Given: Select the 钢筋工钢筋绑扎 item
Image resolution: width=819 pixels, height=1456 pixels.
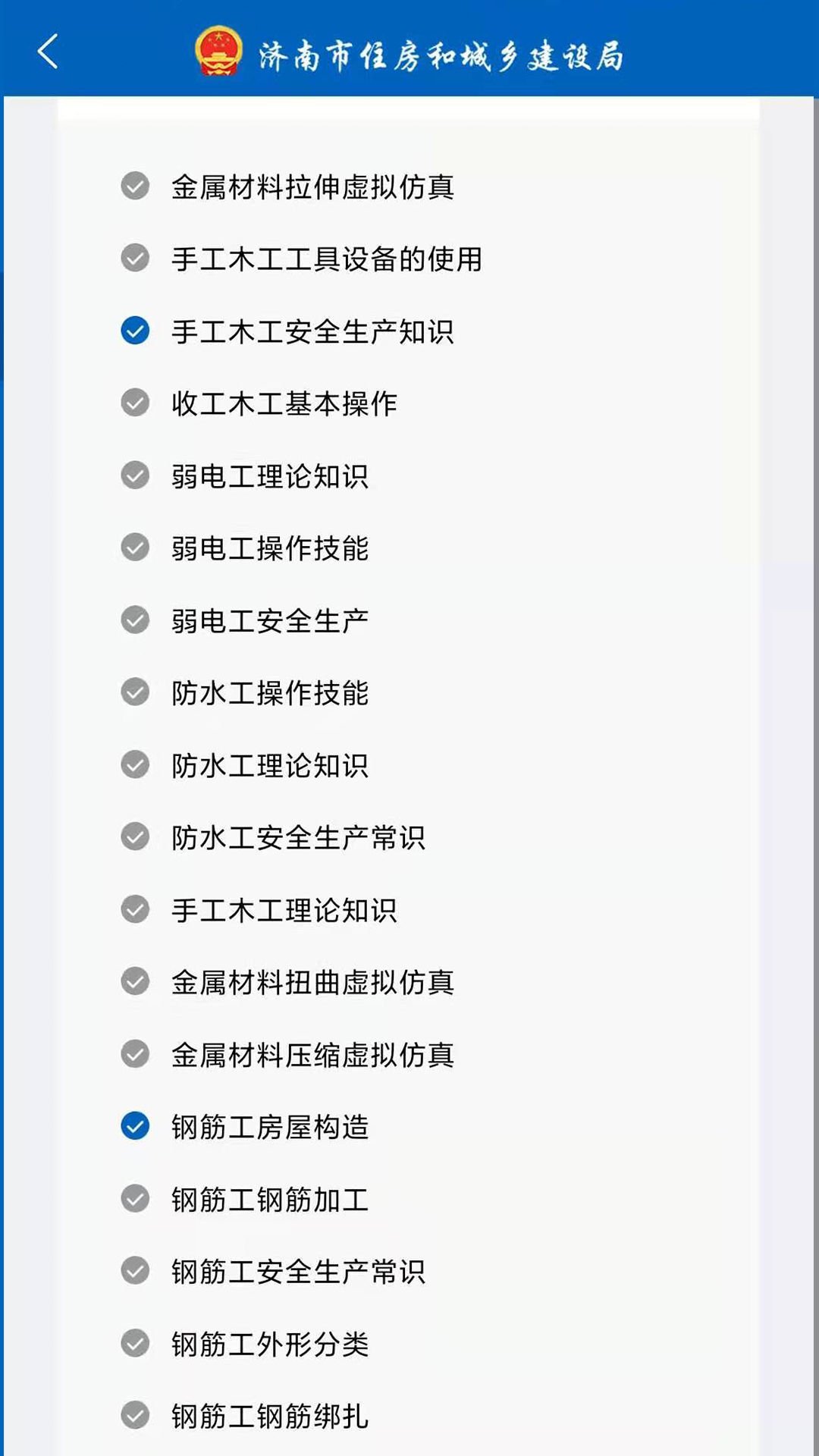Looking at the screenshot, I should pyautogui.click(x=135, y=1415).
